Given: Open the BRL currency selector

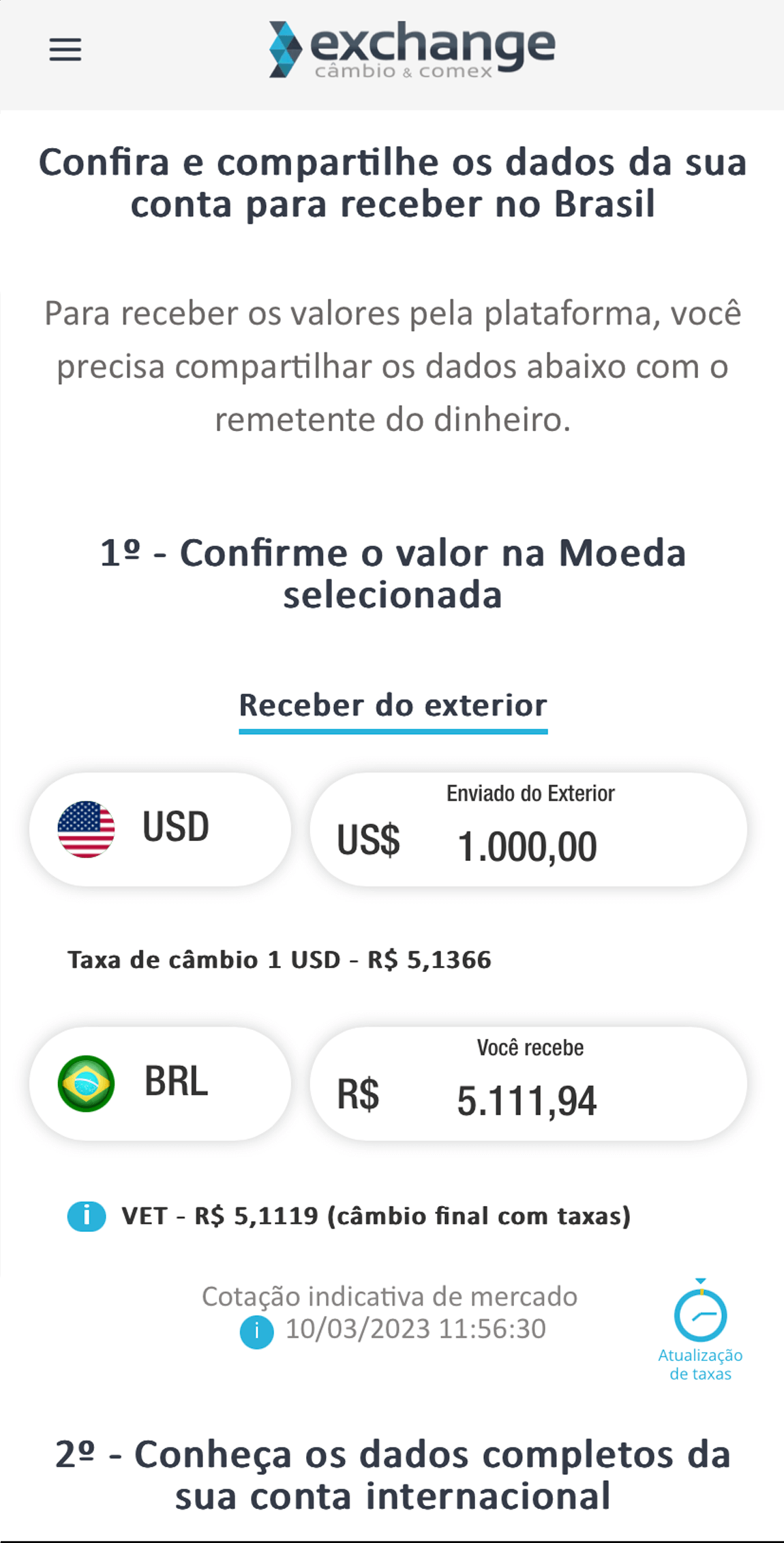Looking at the screenshot, I should pos(160,1083).
